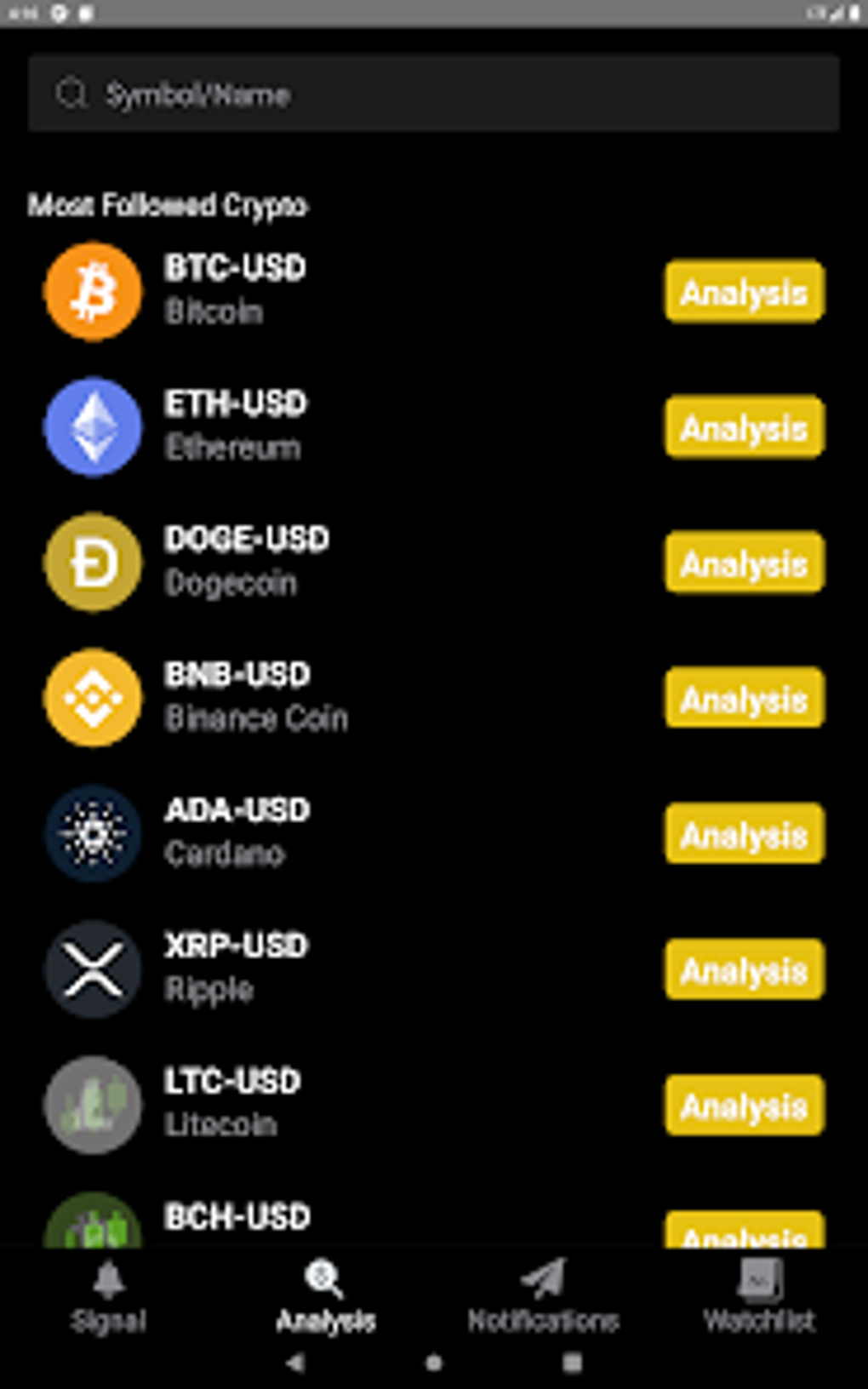The image size is (868, 1389).
Task: Open Analysis for BTC-USD Bitcoin
Action: pyautogui.click(x=744, y=292)
